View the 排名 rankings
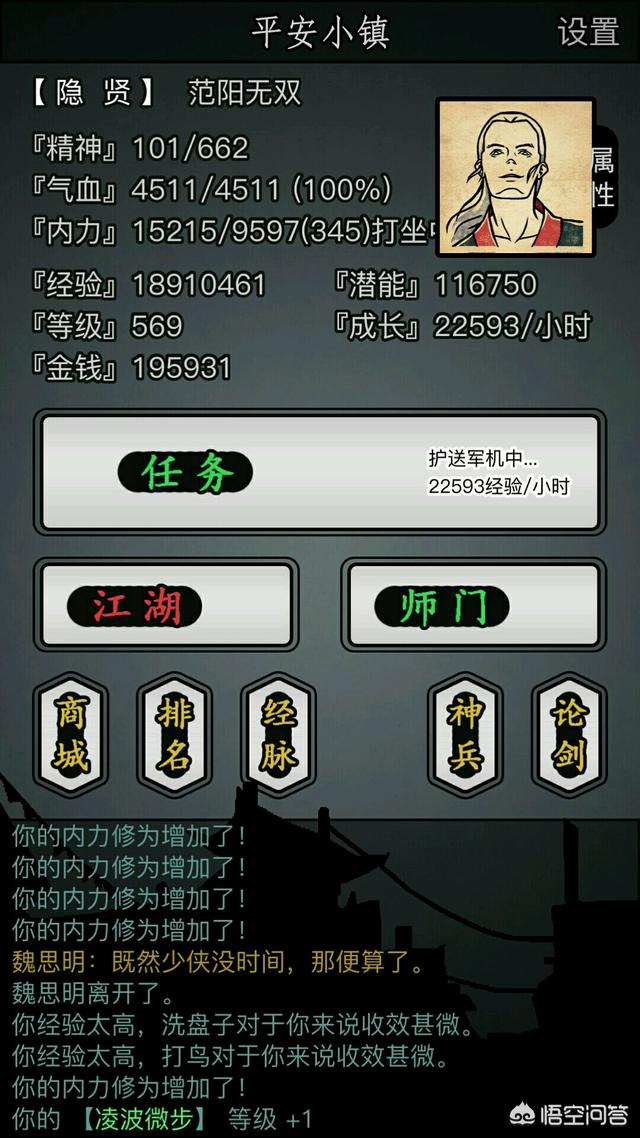The height and width of the screenshot is (1138, 640). tap(175, 734)
